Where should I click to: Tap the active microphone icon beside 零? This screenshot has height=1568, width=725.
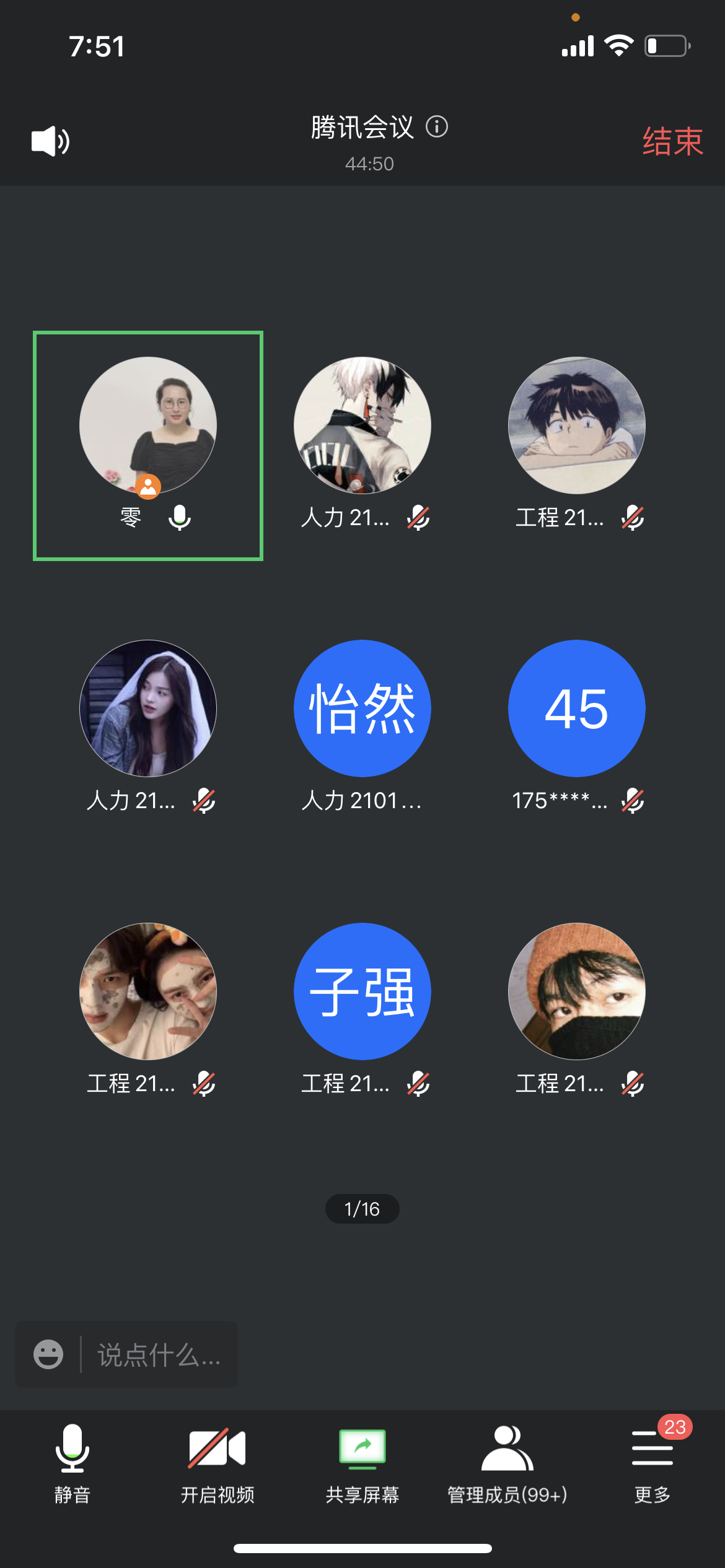pos(180,517)
